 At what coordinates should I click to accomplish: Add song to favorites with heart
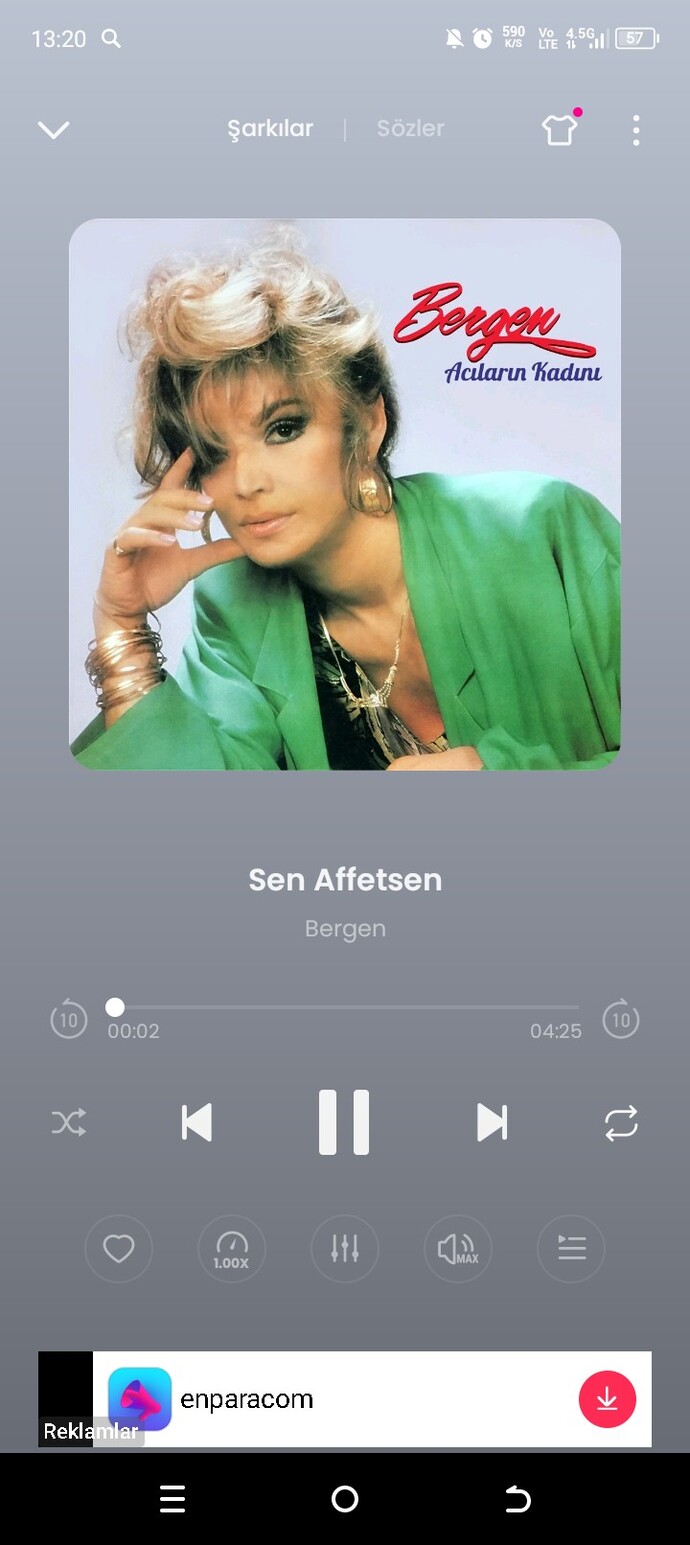pos(119,1249)
